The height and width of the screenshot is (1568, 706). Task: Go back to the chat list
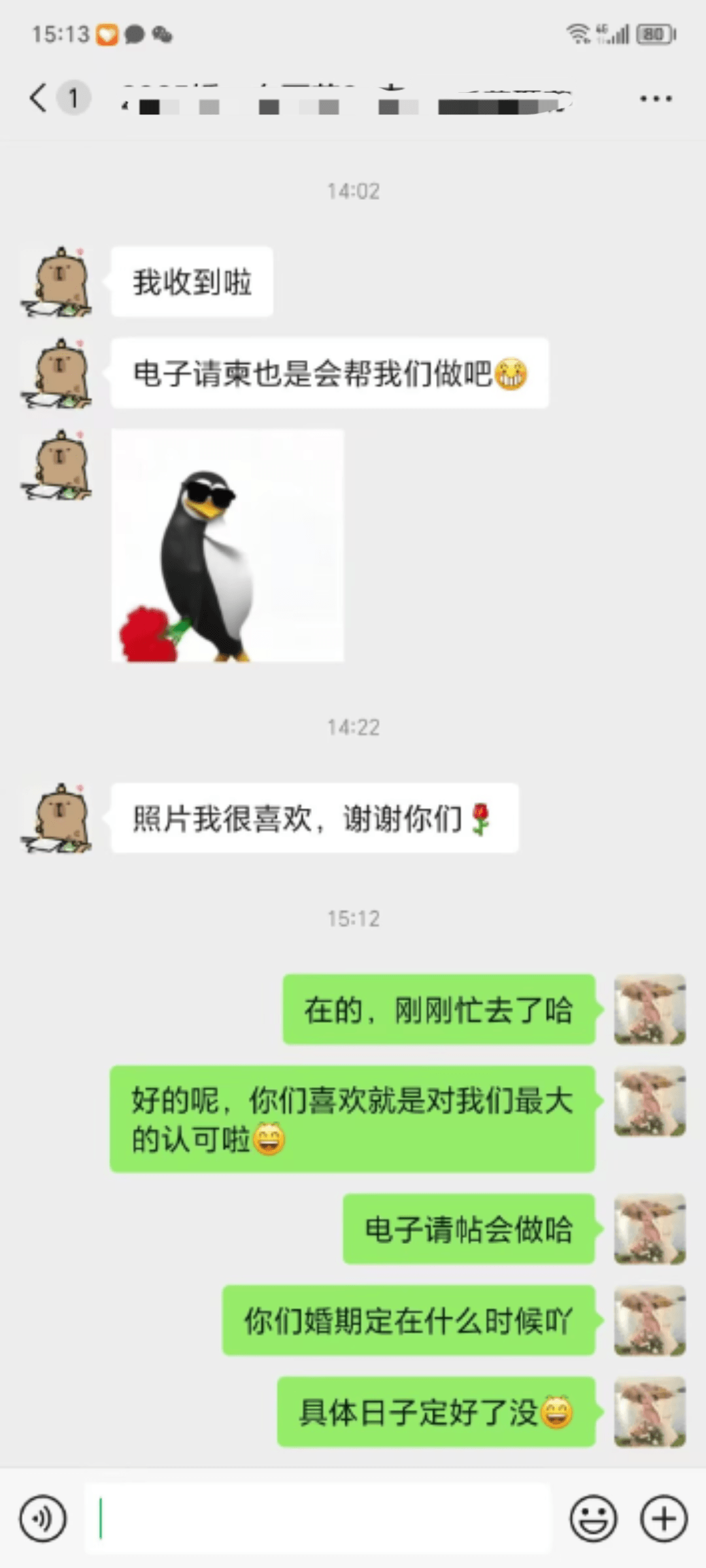[x=39, y=99]
